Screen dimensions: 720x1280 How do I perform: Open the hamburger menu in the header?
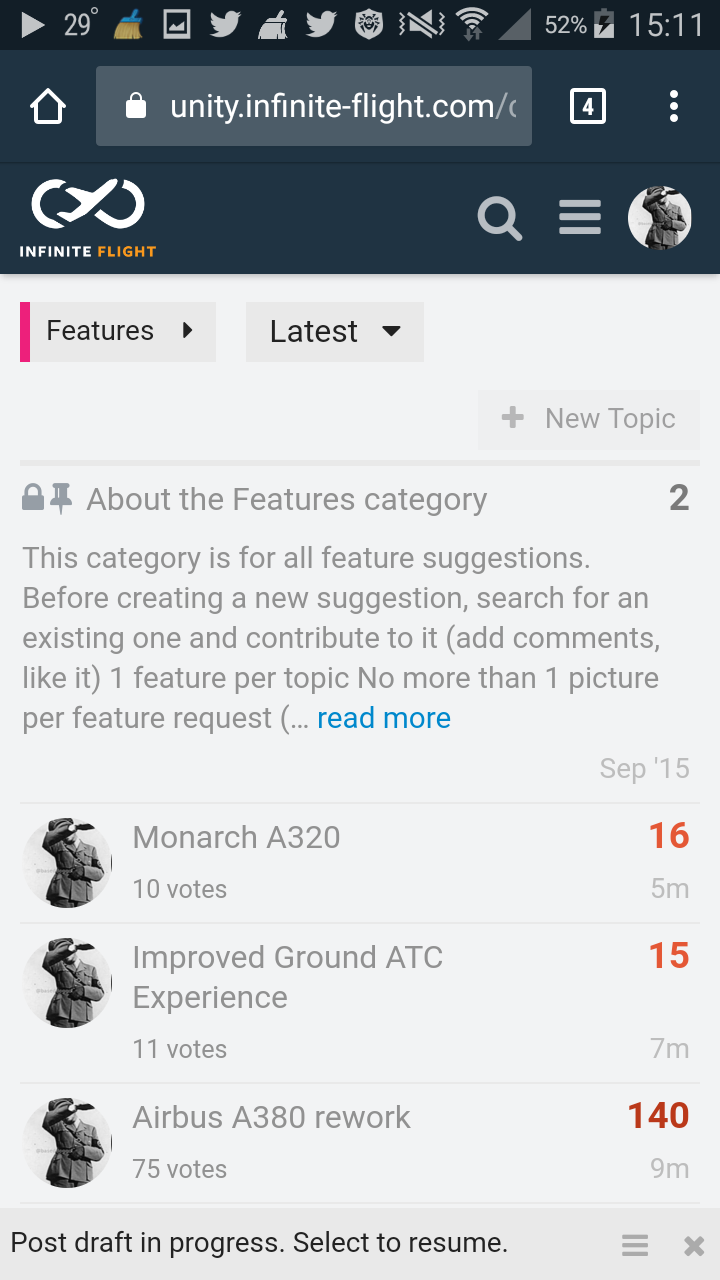pyautogui.click(x=580, y=218)
